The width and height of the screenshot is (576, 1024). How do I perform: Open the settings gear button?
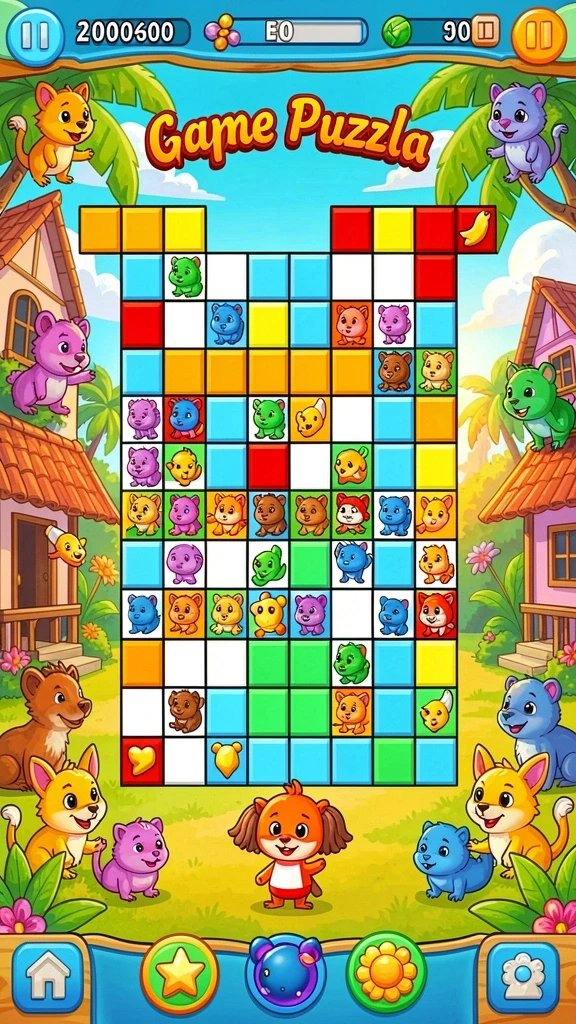pos(522,978)
